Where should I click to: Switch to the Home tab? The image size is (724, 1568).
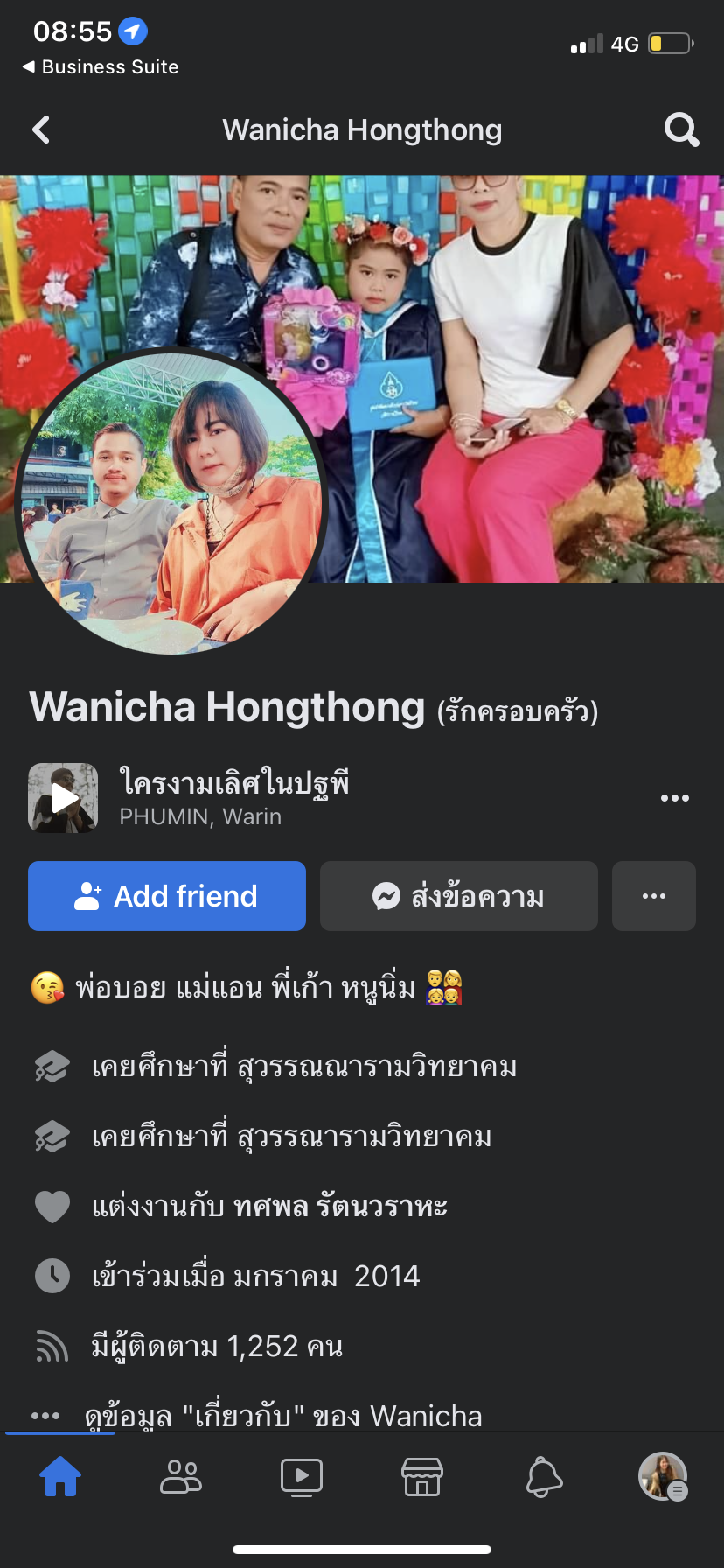pos(60,1477)
